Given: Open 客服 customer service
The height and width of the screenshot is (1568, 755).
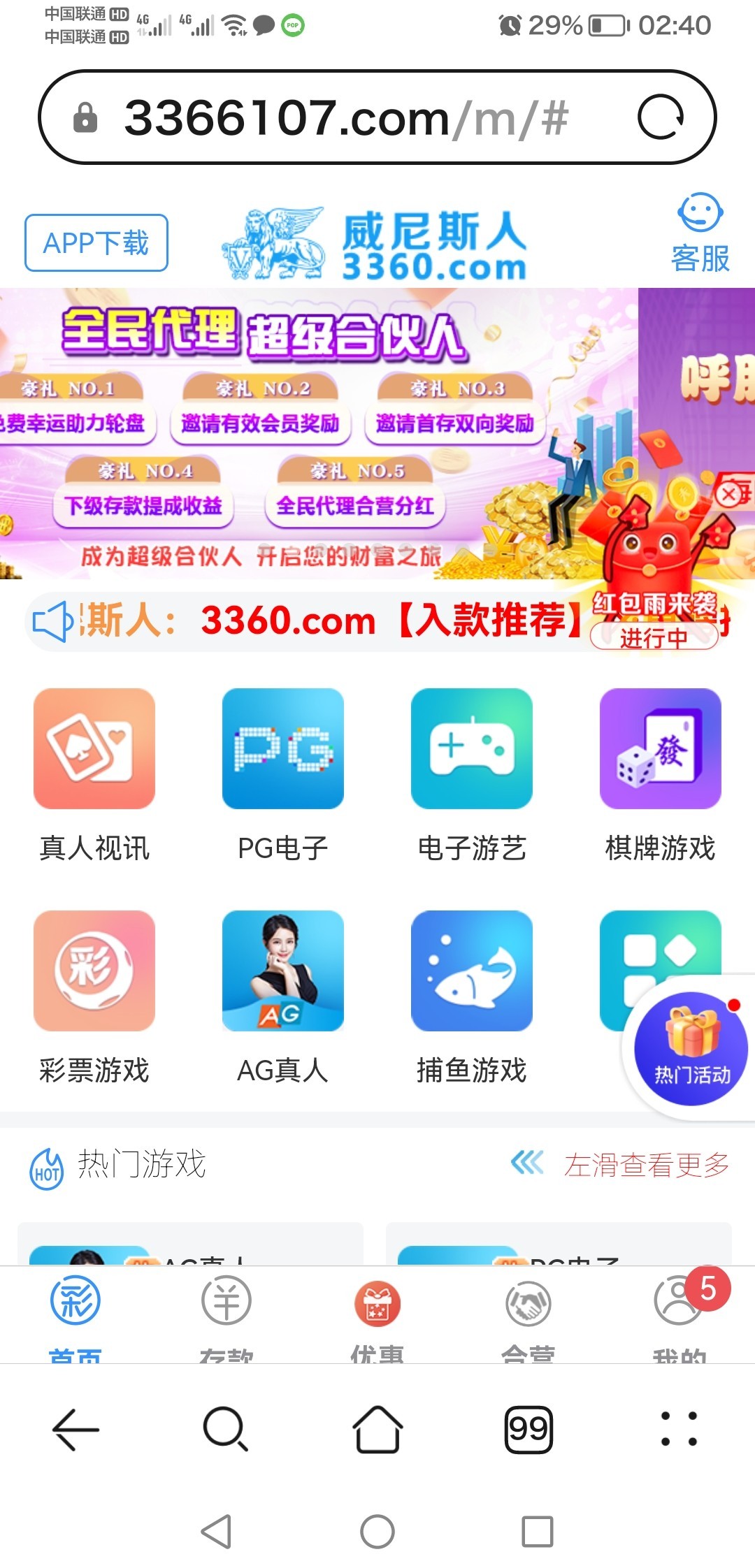Looking at the screenshot, I should [x=700, y=233].
